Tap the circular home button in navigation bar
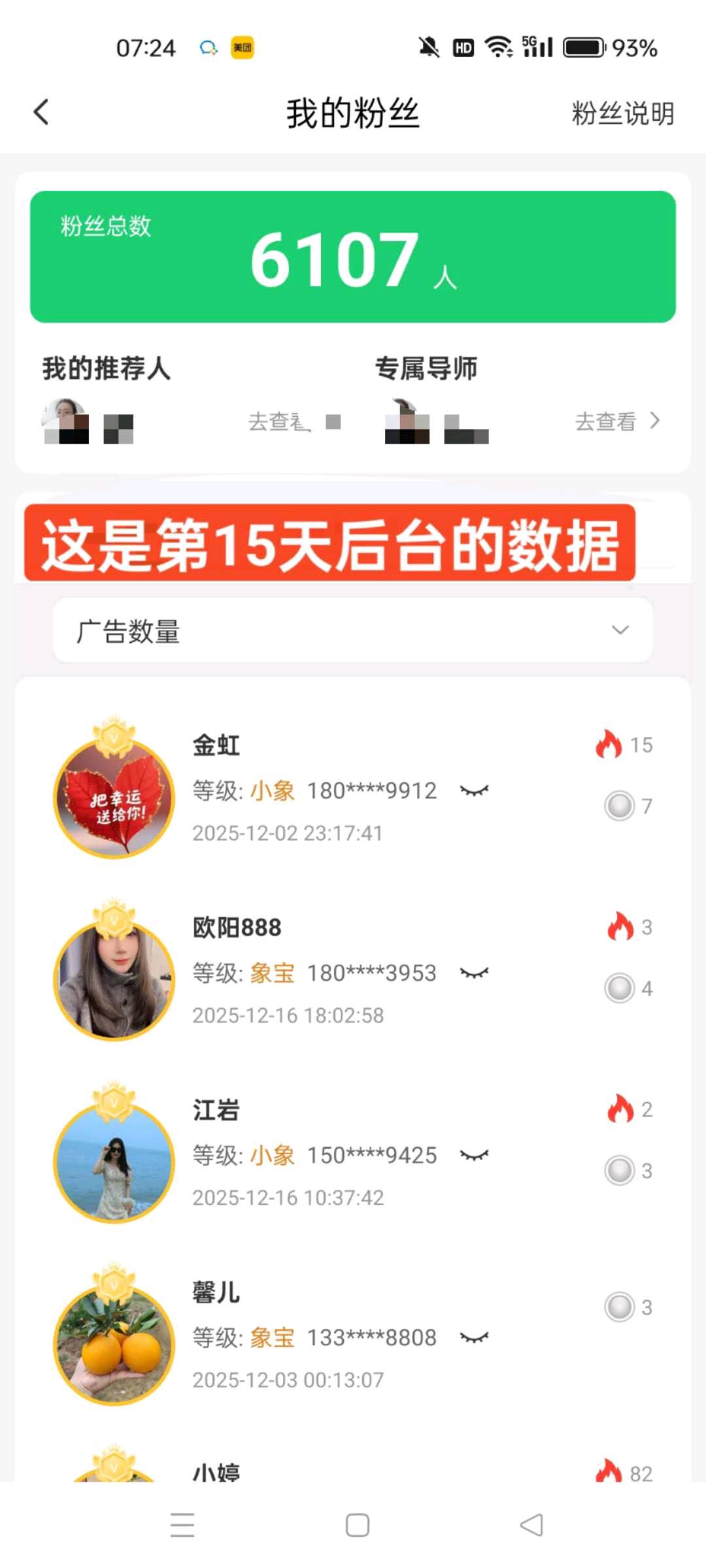This screenshot has width=706, height=1568. [357, 1525]
